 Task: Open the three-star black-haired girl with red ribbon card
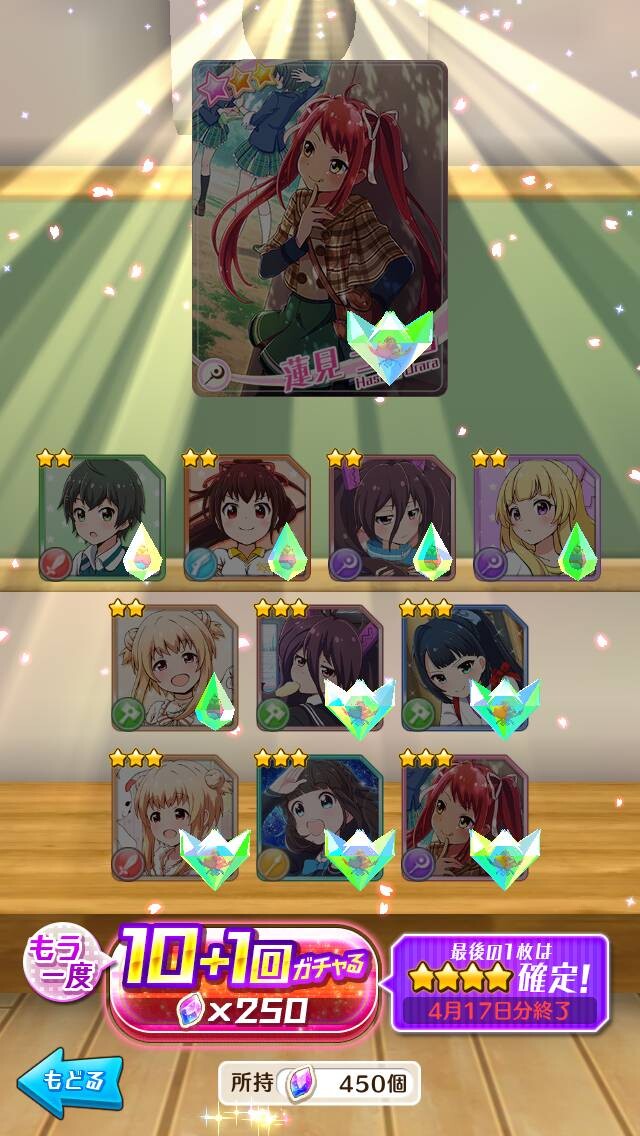[465, 668]
